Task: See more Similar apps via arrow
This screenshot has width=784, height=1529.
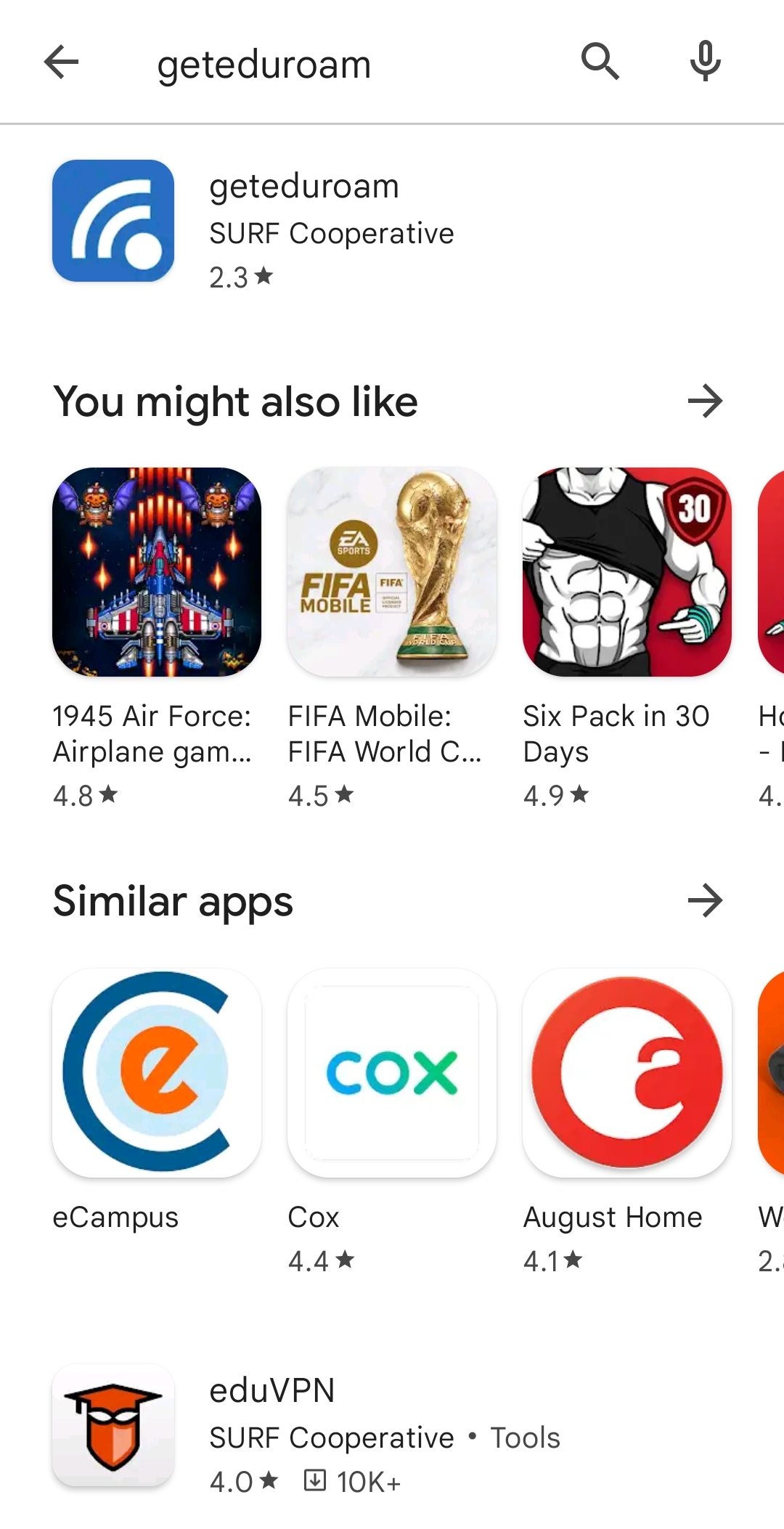Action: 705,901
